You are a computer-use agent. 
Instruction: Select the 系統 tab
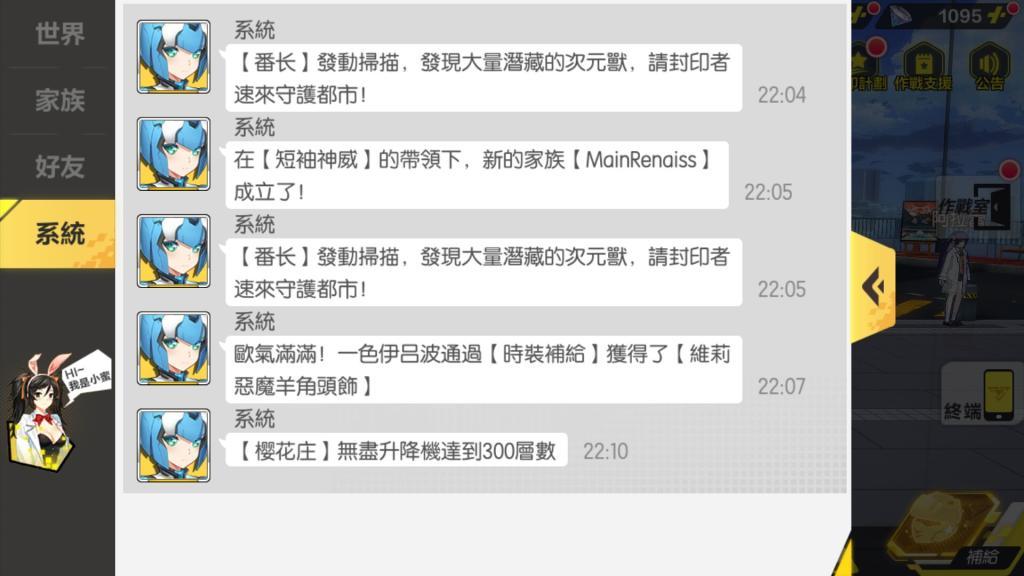pos(58,234)
